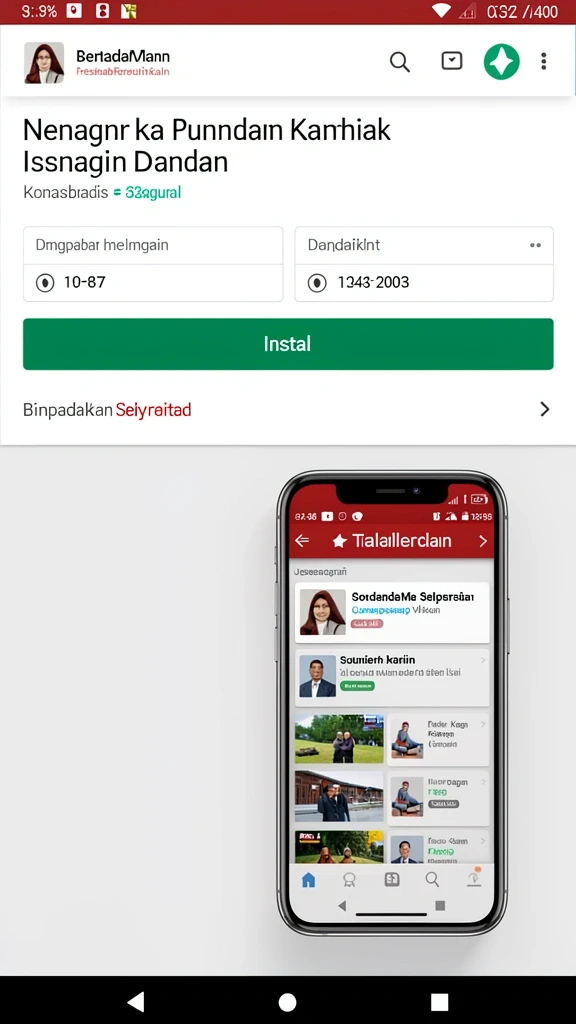
Task: Go back with the system back button
Action: click(136, 1001)
